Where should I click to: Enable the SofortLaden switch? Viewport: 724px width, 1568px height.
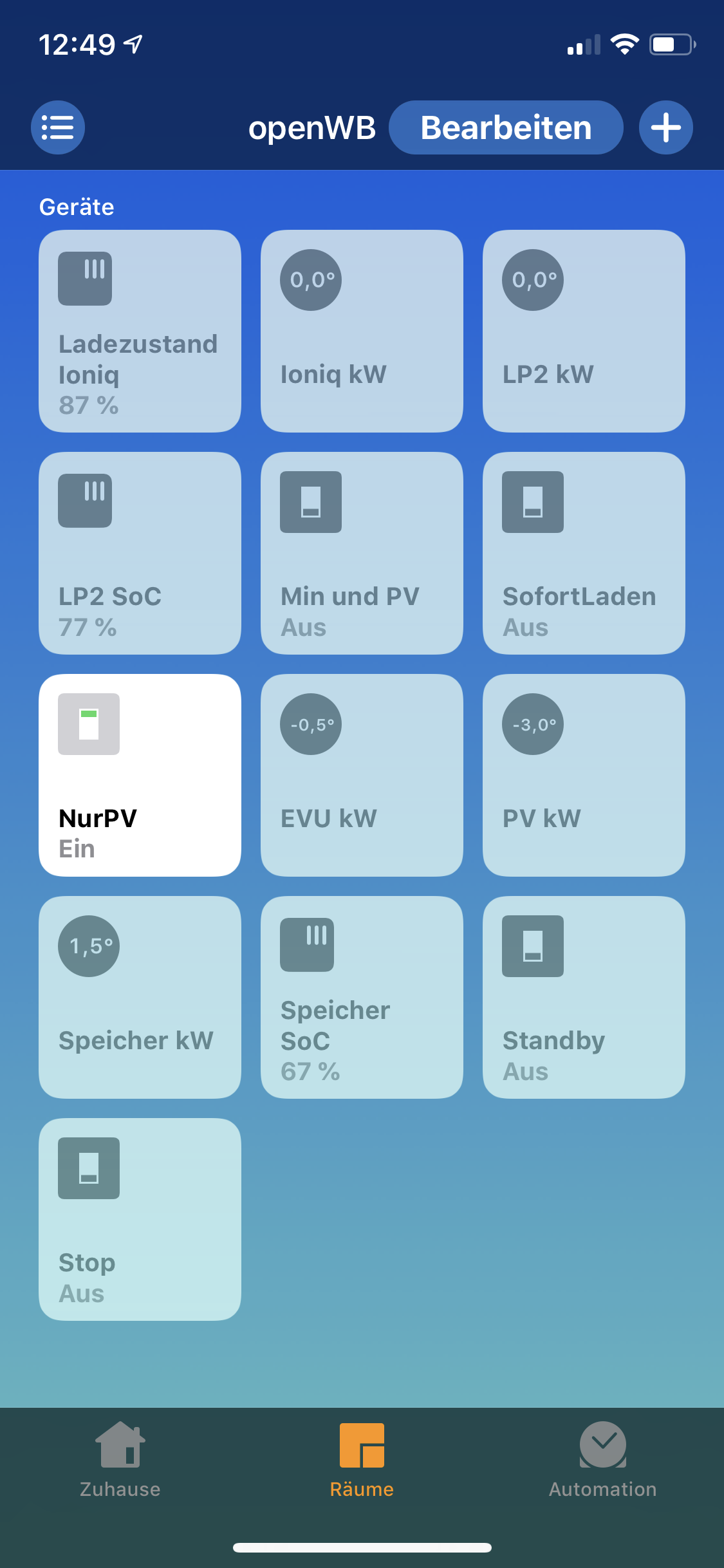pos(584,553)
